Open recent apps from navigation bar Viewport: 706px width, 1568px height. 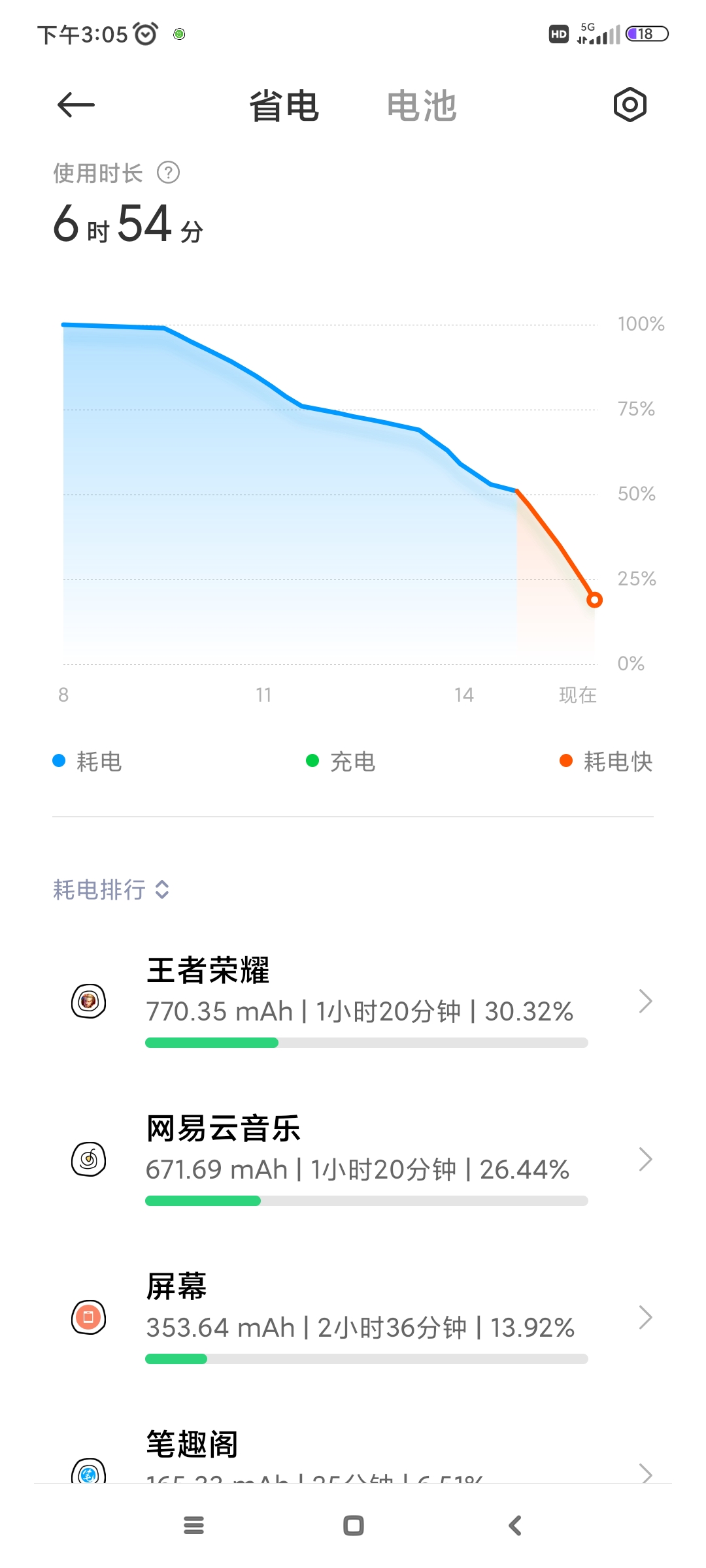click(x=193, y=1526)
